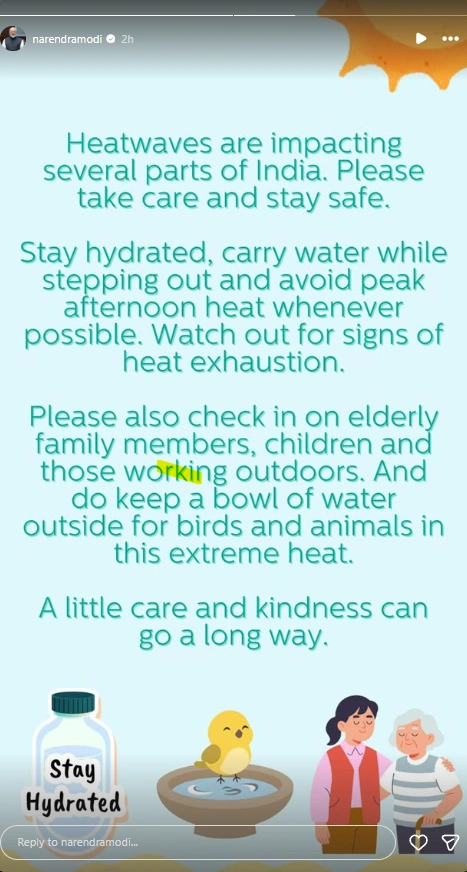Screen dimensions: 467x872
Task: Resume playing the story
Action: click(x=421, y=38)
